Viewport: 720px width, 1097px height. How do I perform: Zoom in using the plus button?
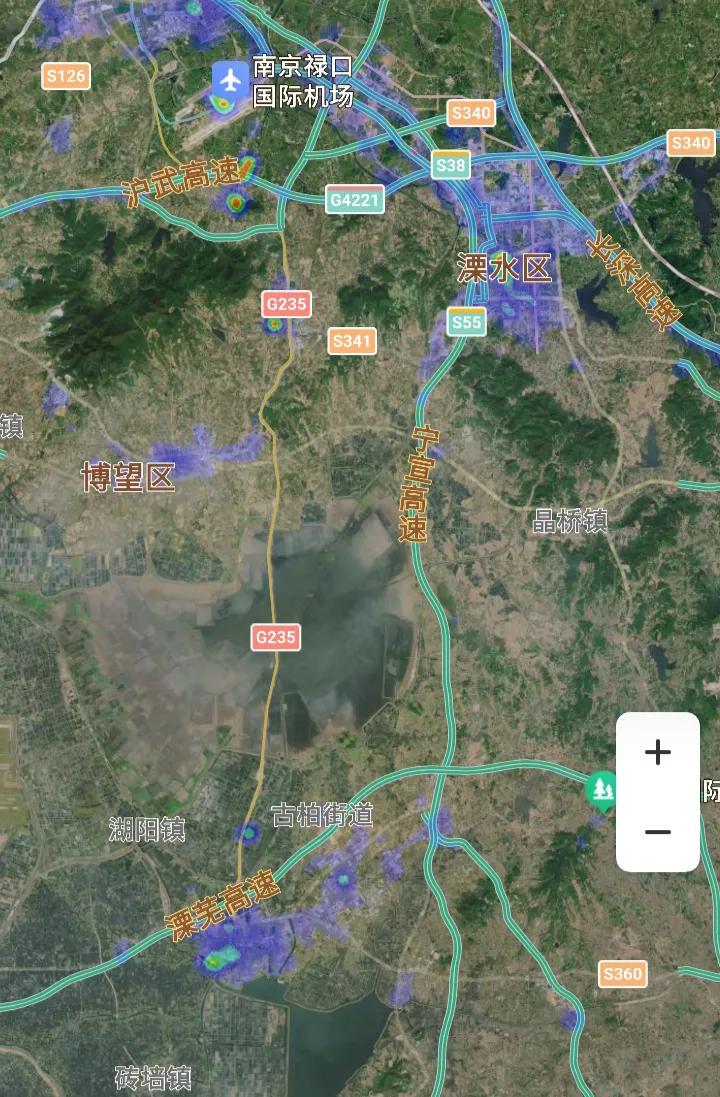[658, 753]
